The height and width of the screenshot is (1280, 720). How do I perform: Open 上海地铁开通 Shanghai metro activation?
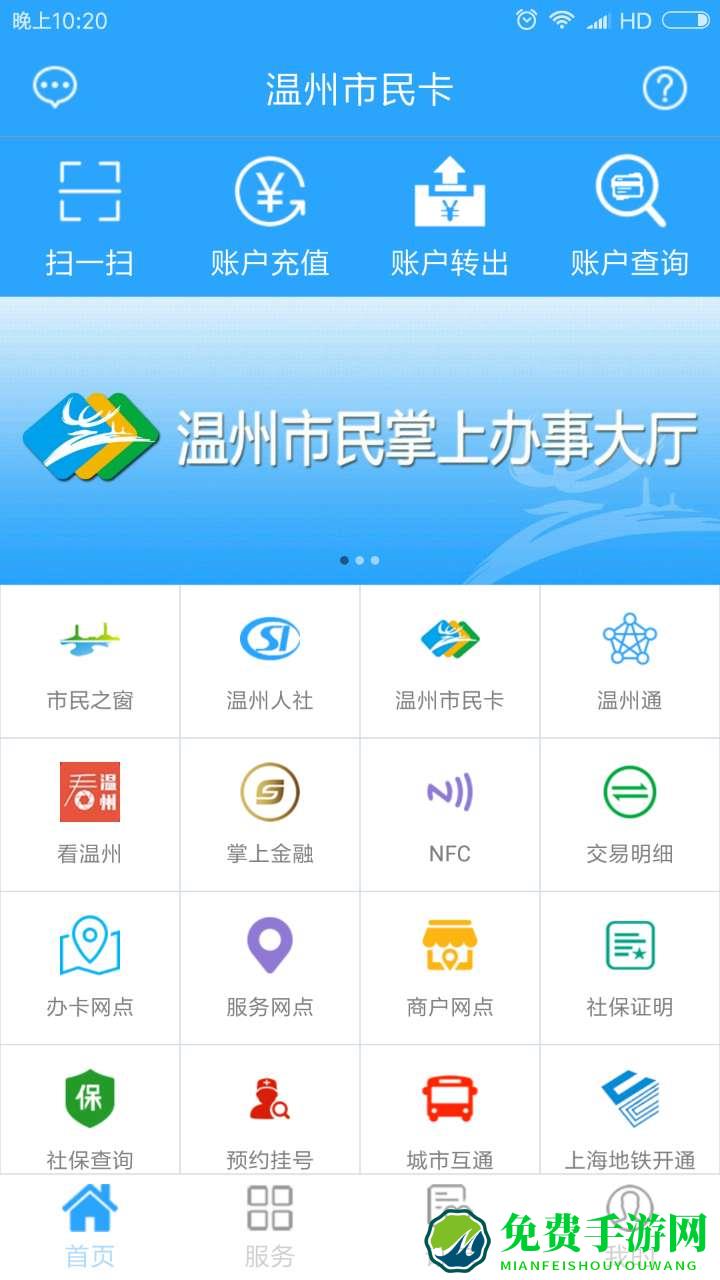[630, 1118]
